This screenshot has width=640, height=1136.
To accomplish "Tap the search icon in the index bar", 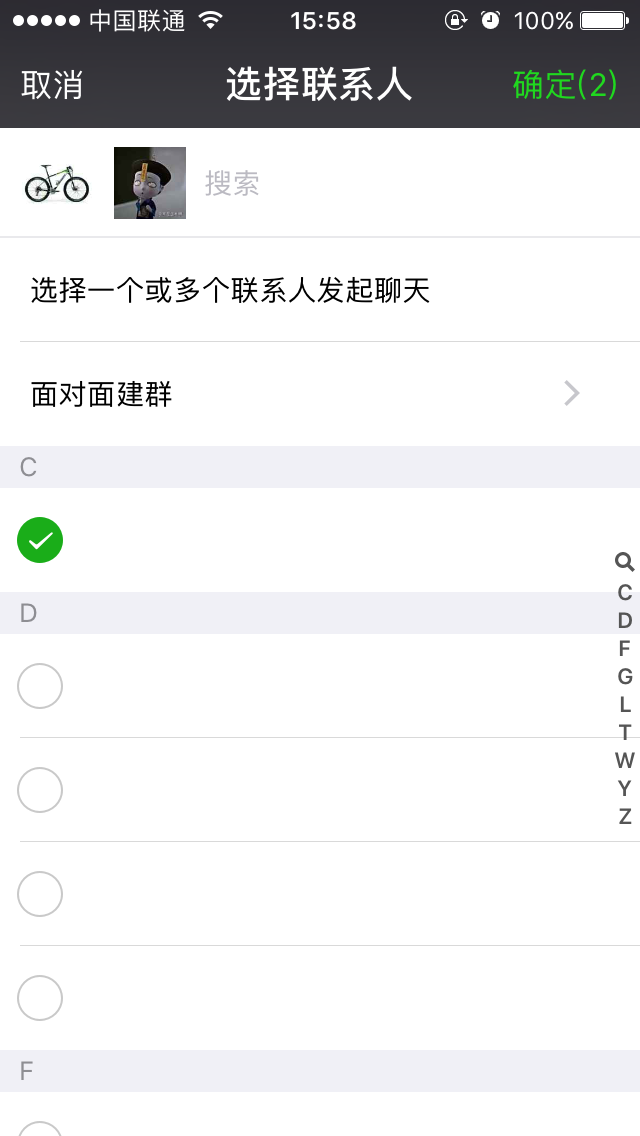I will coord(625,561).
